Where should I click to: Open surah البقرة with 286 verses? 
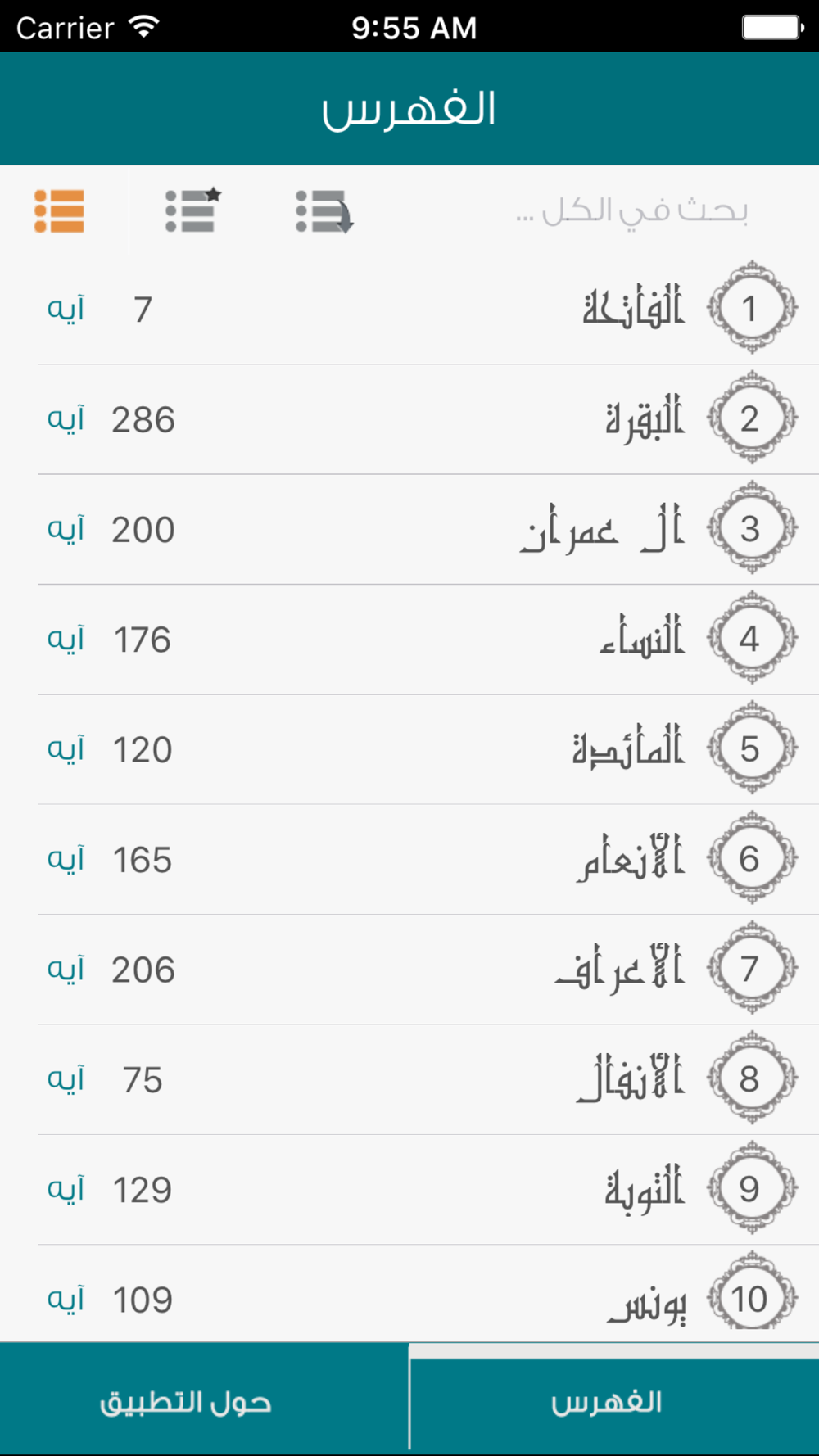pyautogui.click(x=409, y=419)
